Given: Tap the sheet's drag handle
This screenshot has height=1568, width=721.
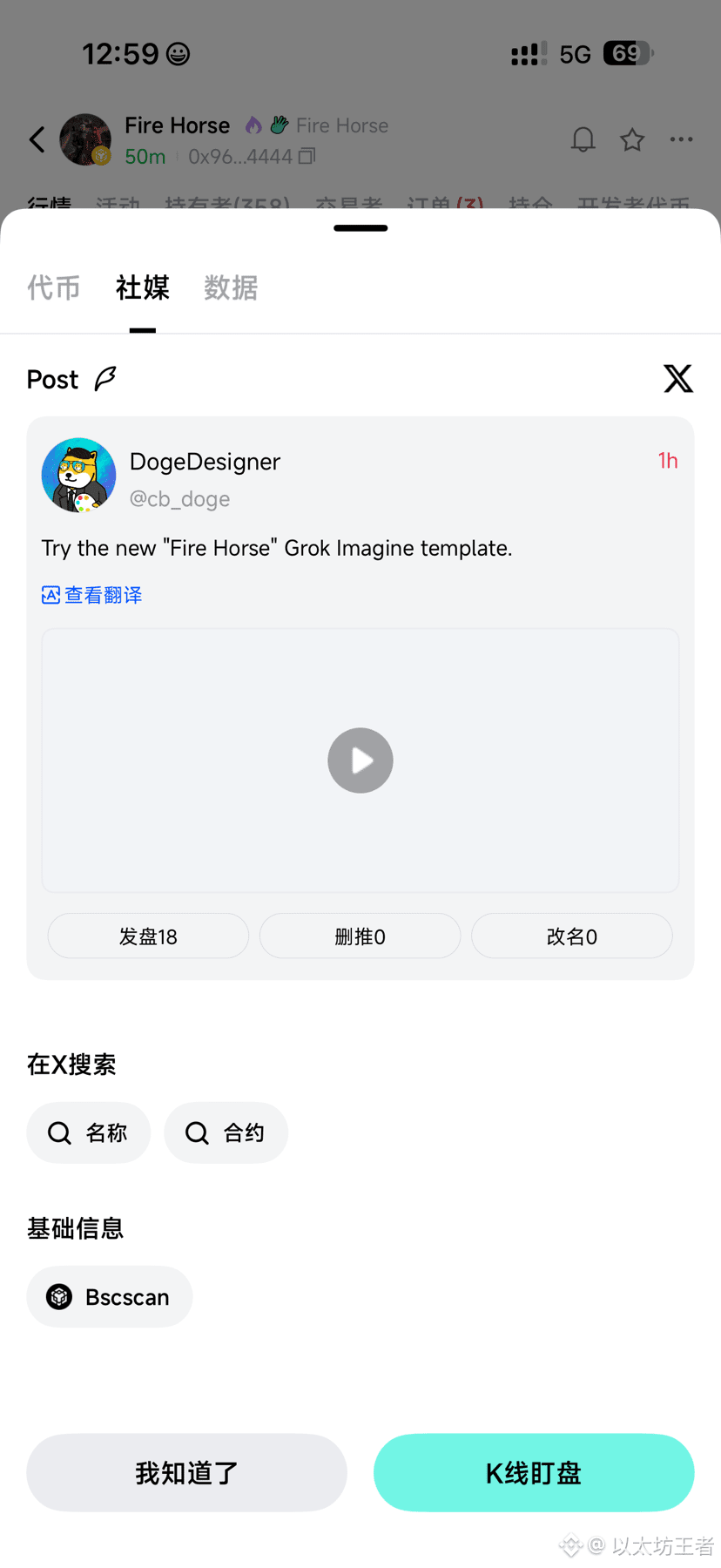Looking at the screenshot, I should tap(360, 228).
